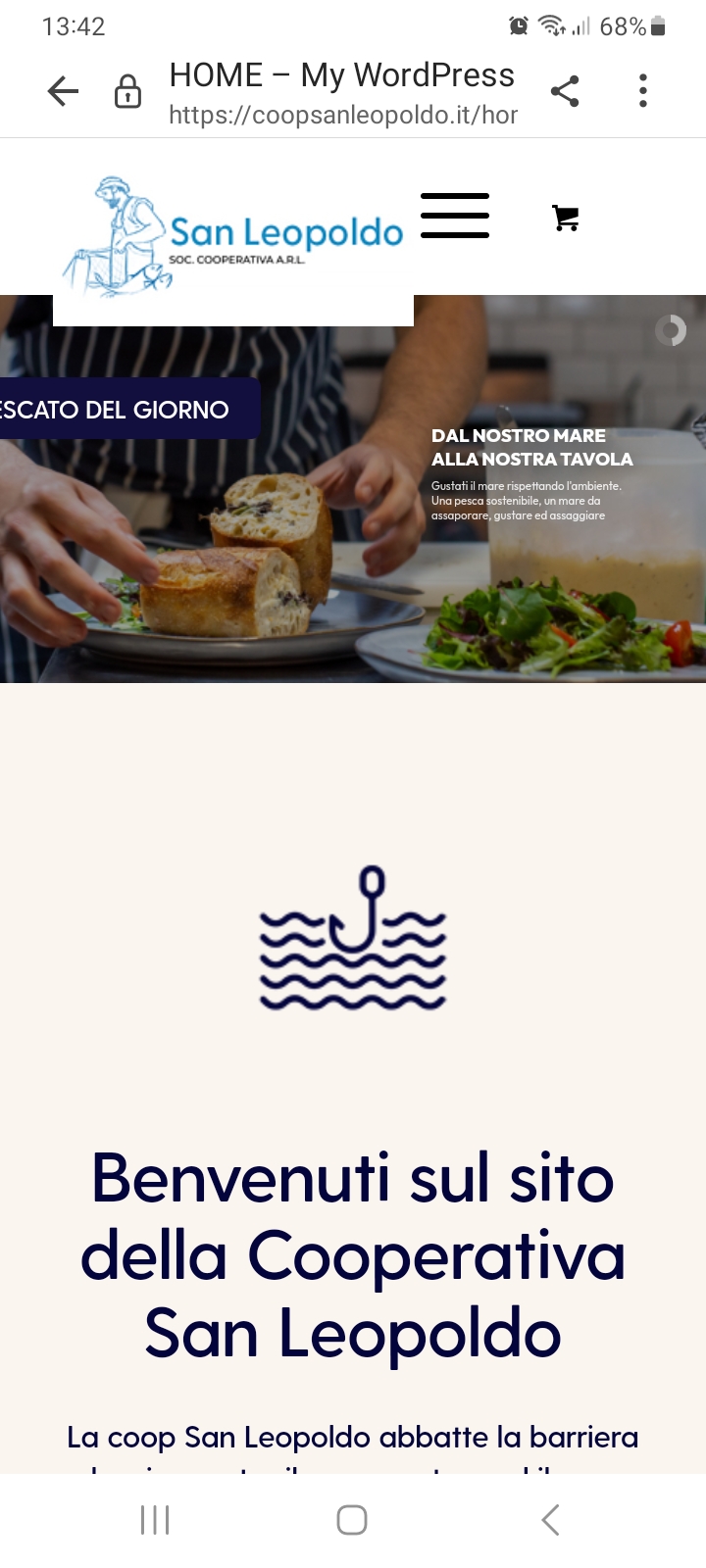Open recent apps from navigation bar
Screen dimensions: 706x1568
pyautogui.click(x=155, y=1520)
